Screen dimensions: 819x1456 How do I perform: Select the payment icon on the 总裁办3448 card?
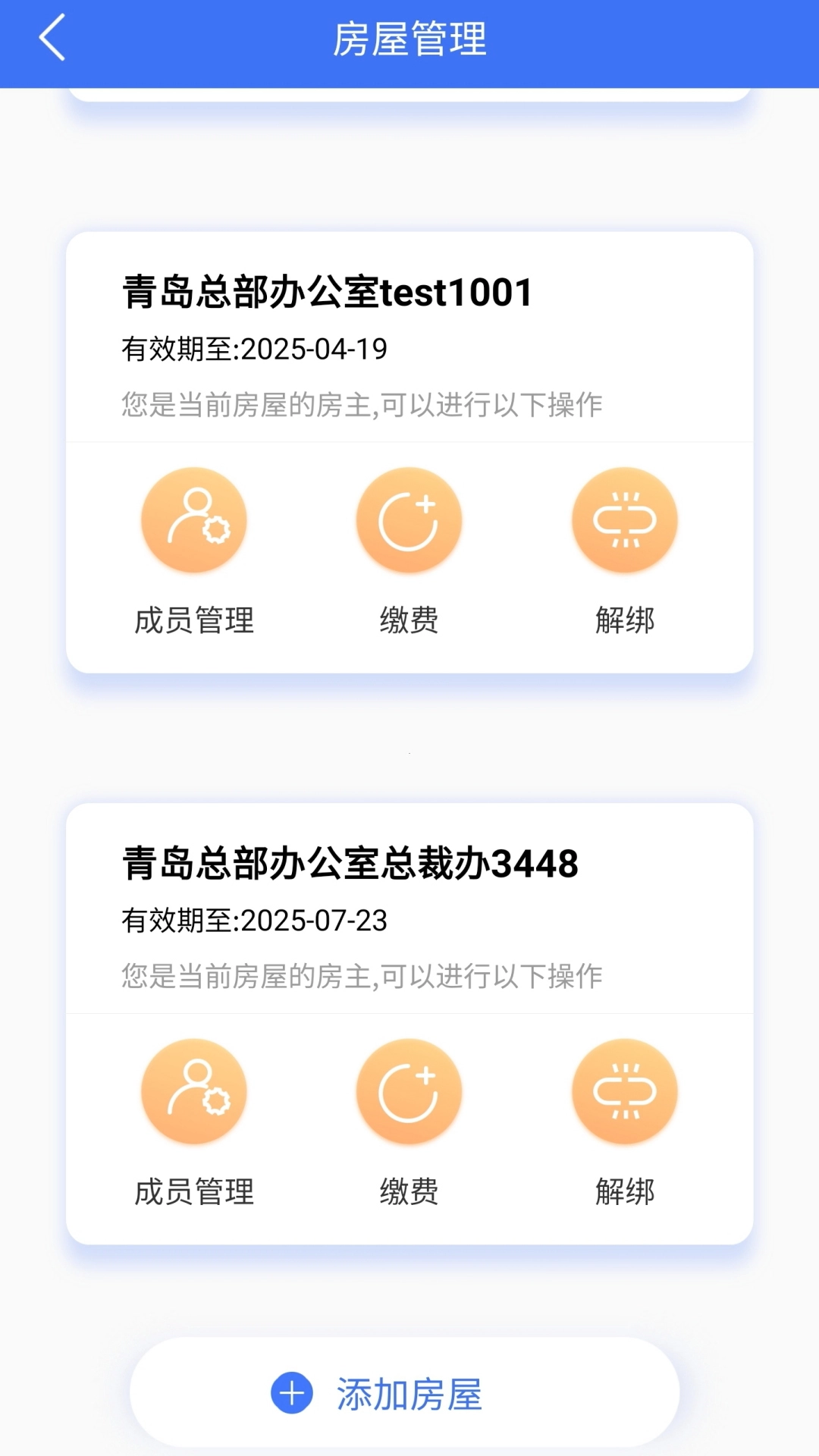(409, 1090)
